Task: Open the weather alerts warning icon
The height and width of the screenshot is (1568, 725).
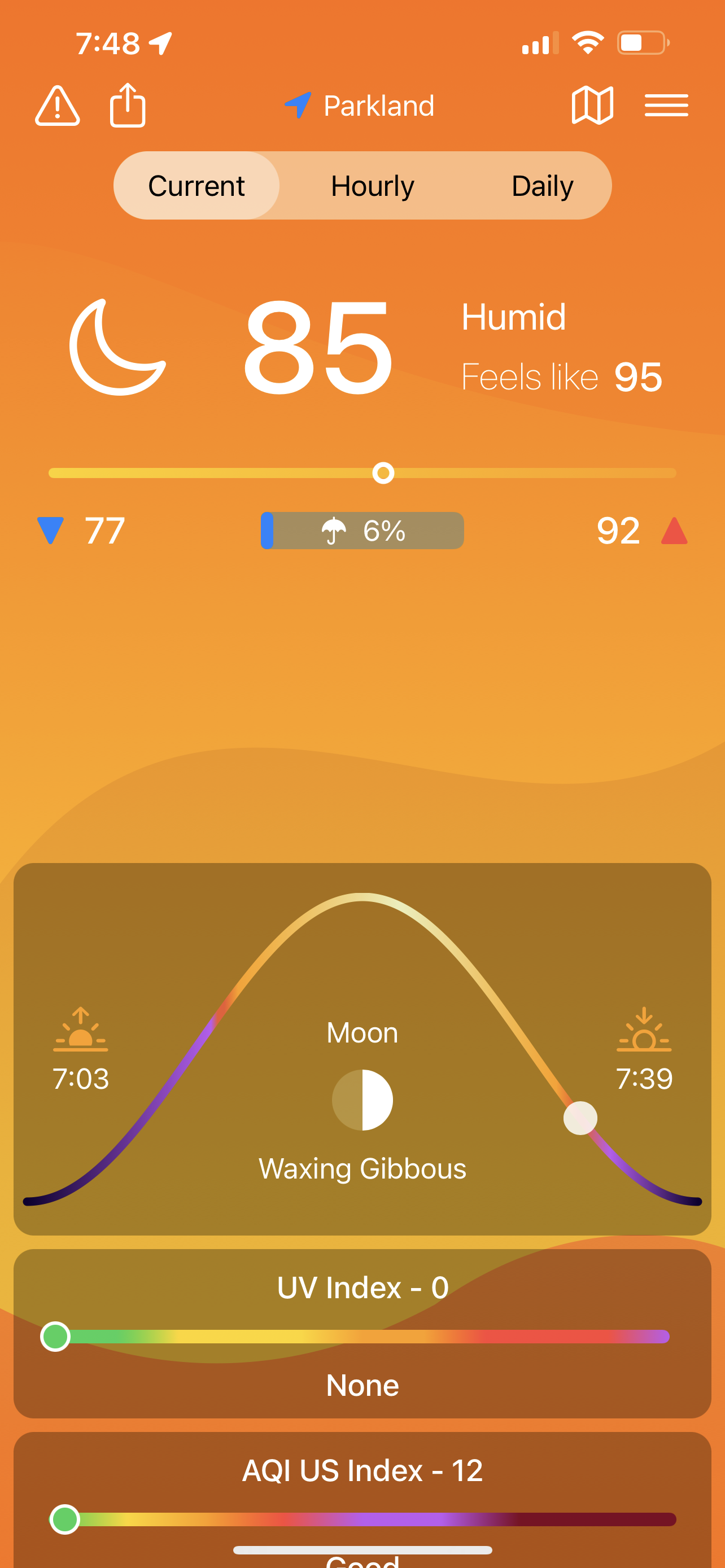Action: click(x=57, y=106)
